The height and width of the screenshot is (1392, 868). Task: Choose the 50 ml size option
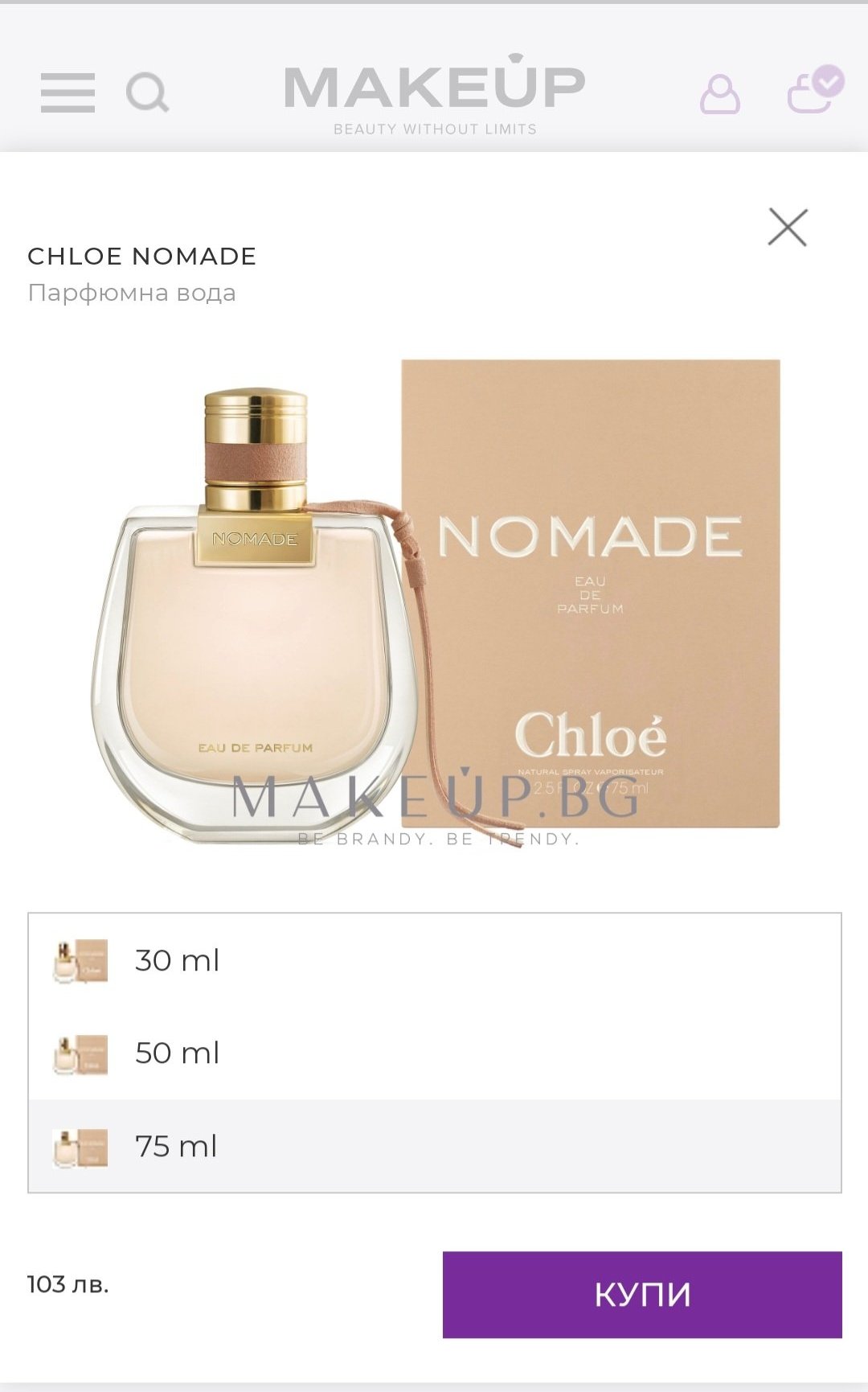click(x=434, y=1053)
